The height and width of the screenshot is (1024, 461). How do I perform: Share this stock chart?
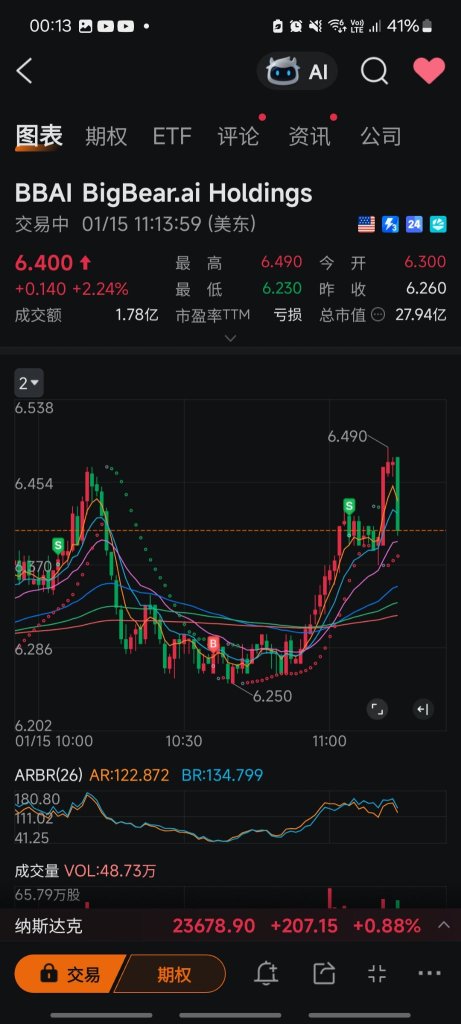click(x=323, y=974)
